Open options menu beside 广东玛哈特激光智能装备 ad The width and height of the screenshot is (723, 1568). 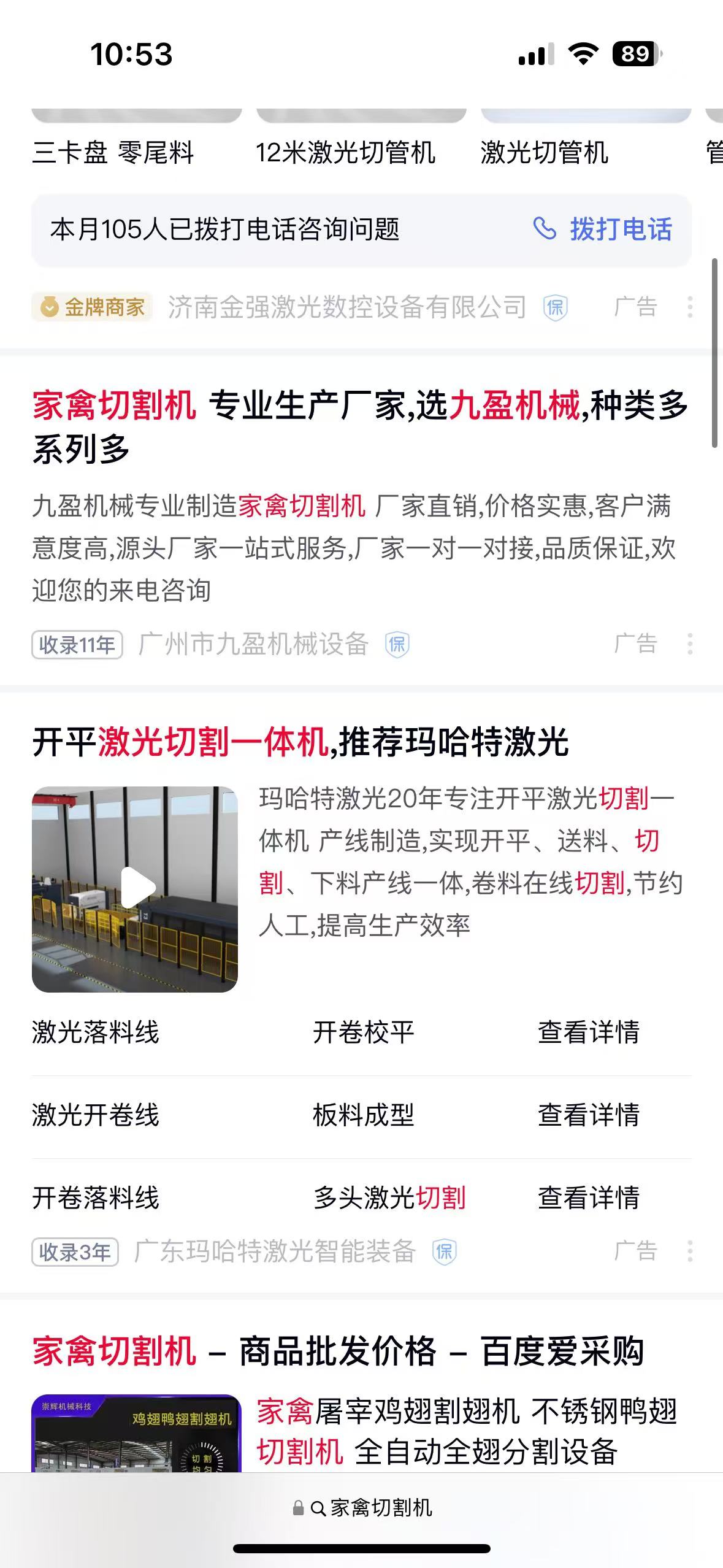click(690, 1251)
